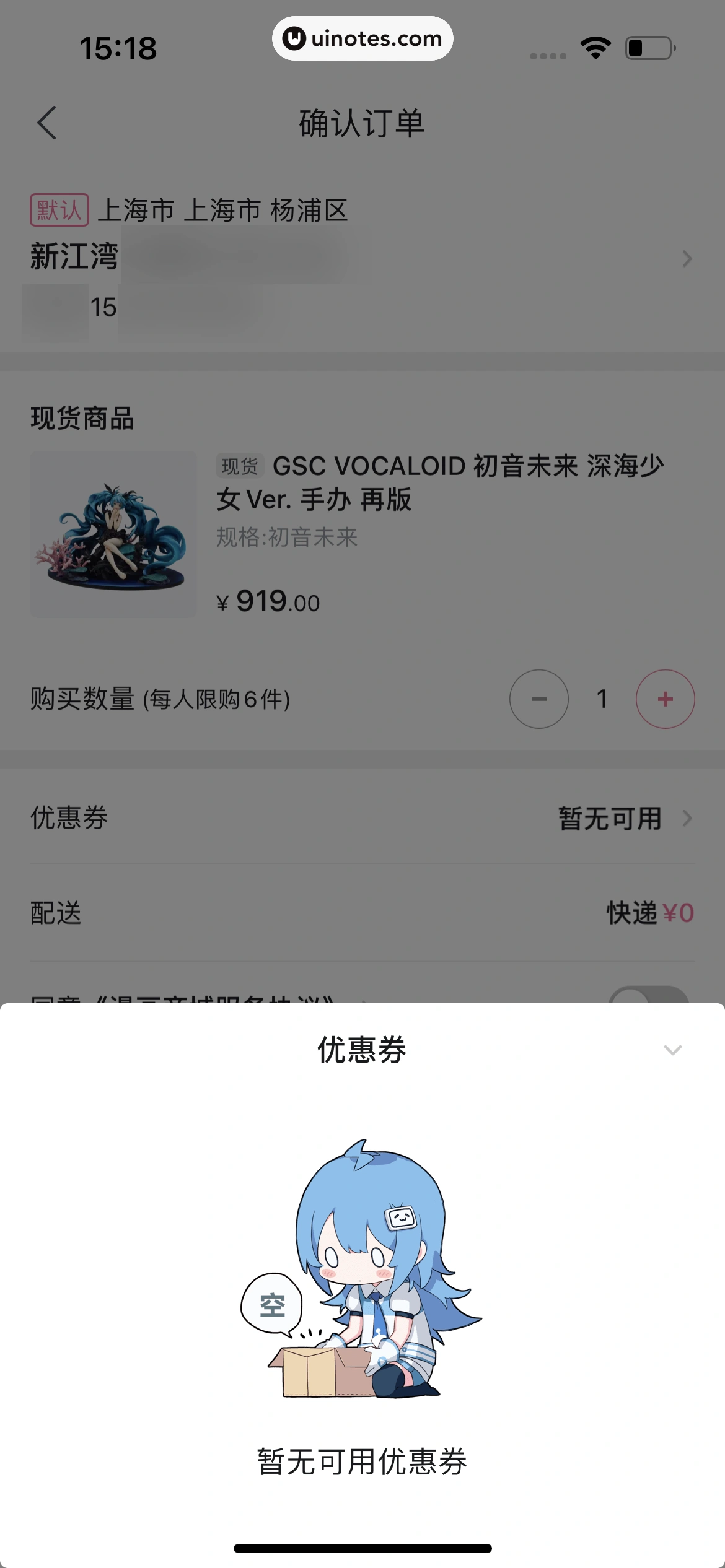
Task: Tap the minus icon to decrease quantity
Action: (x=538, y=699)
